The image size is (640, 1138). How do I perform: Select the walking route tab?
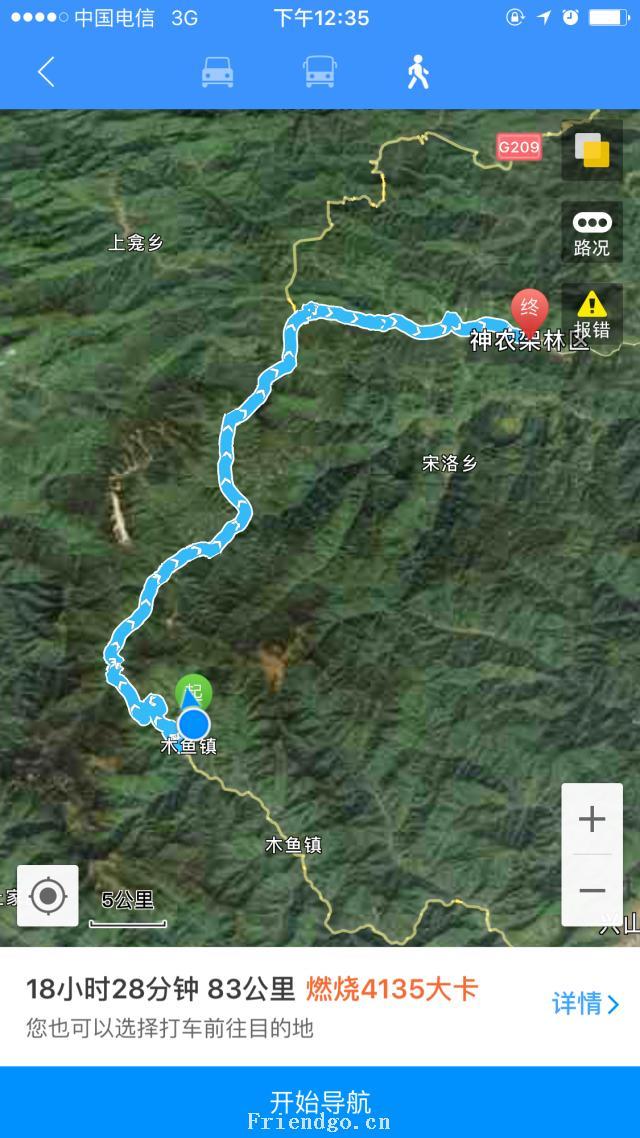click(418, 72)
